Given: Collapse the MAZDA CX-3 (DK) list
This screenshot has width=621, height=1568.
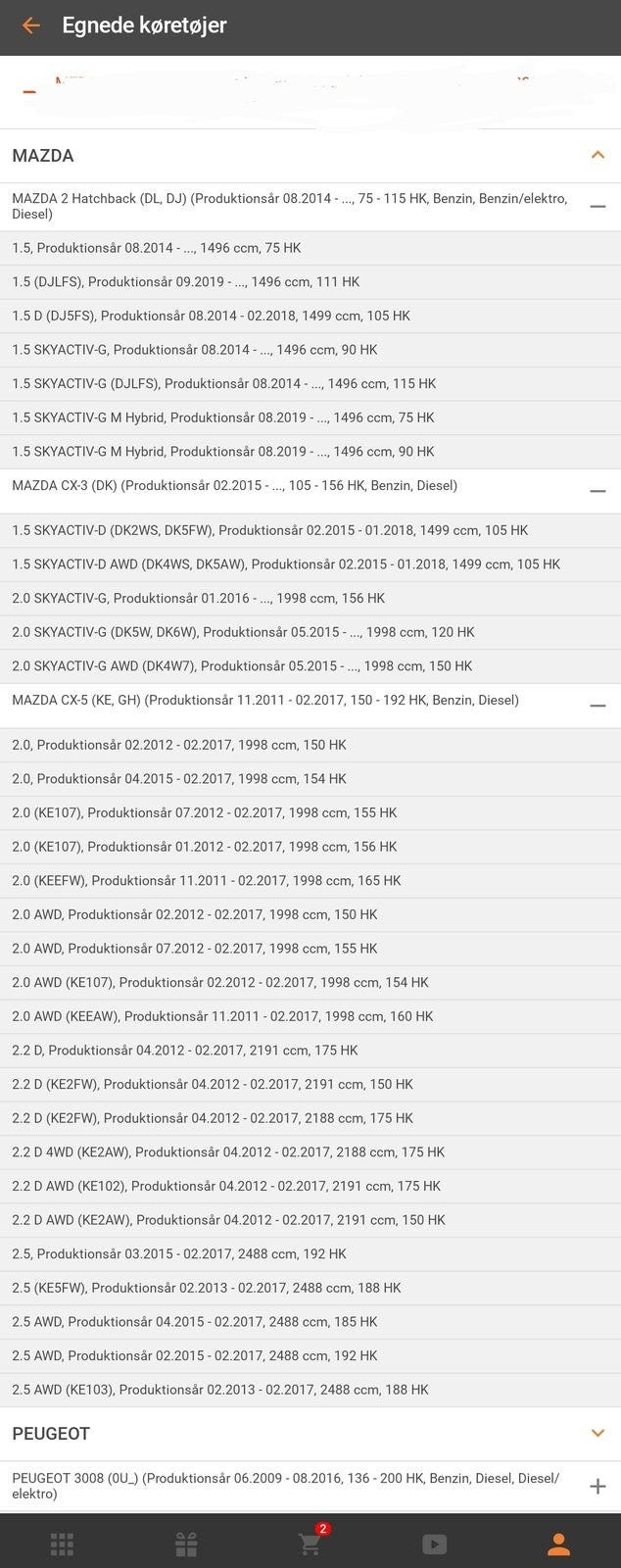Looking at the screenshot, I should point(597,490).
